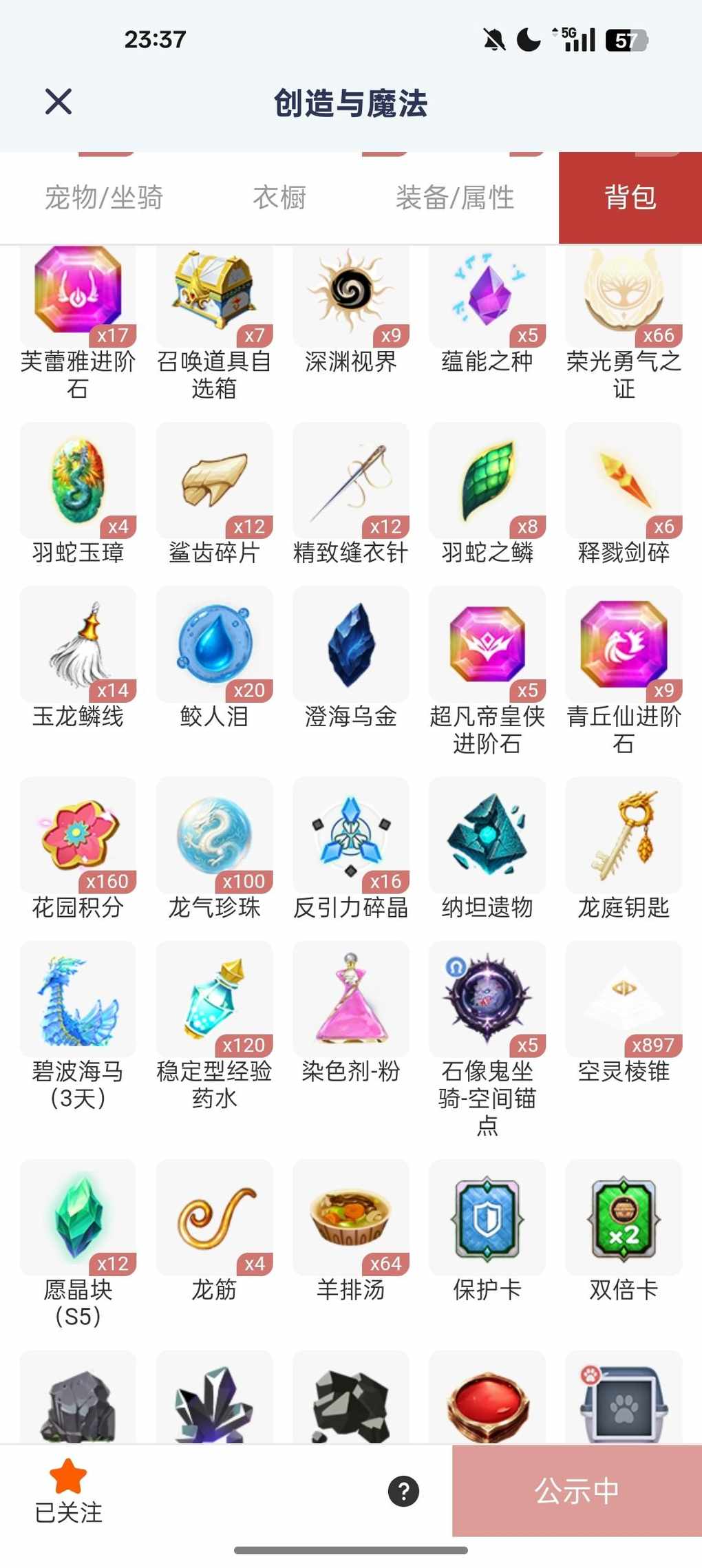
Task: Open the 超凡帝皇侠进阶石 item
Action: pyautogui.click(x=487, y=644)
